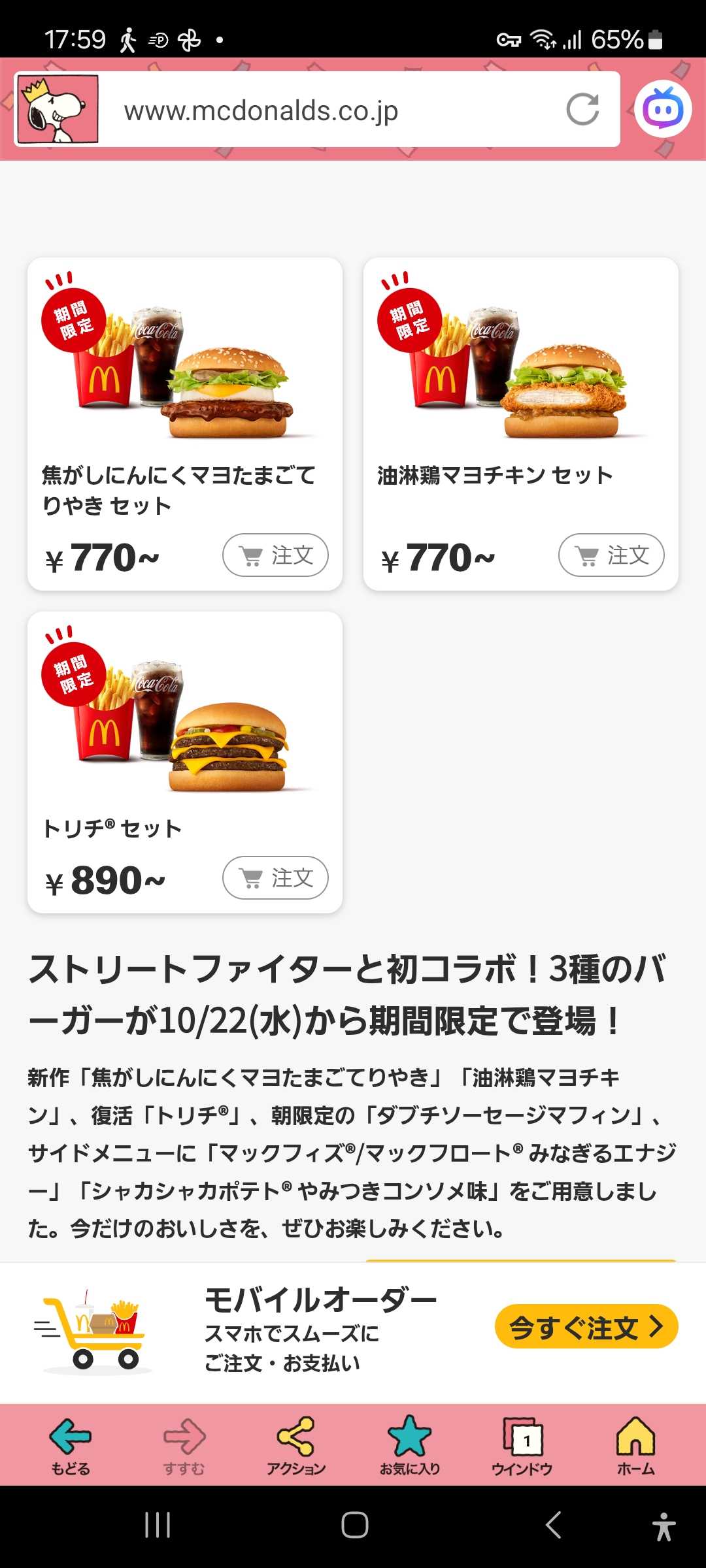Reload the current page
The image size is (706, 1568).
coord(582,109)
